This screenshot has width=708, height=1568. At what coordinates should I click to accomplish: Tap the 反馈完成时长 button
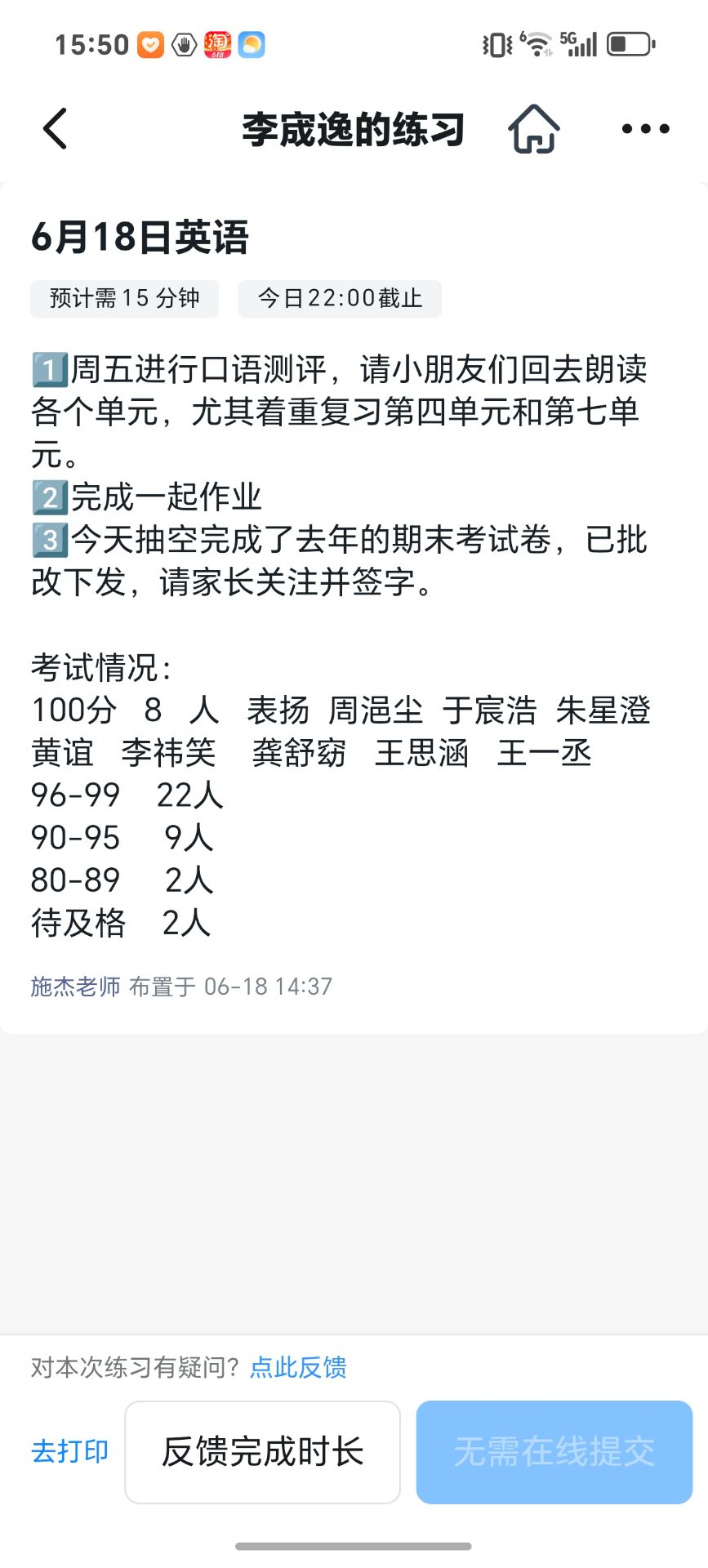262,1451
